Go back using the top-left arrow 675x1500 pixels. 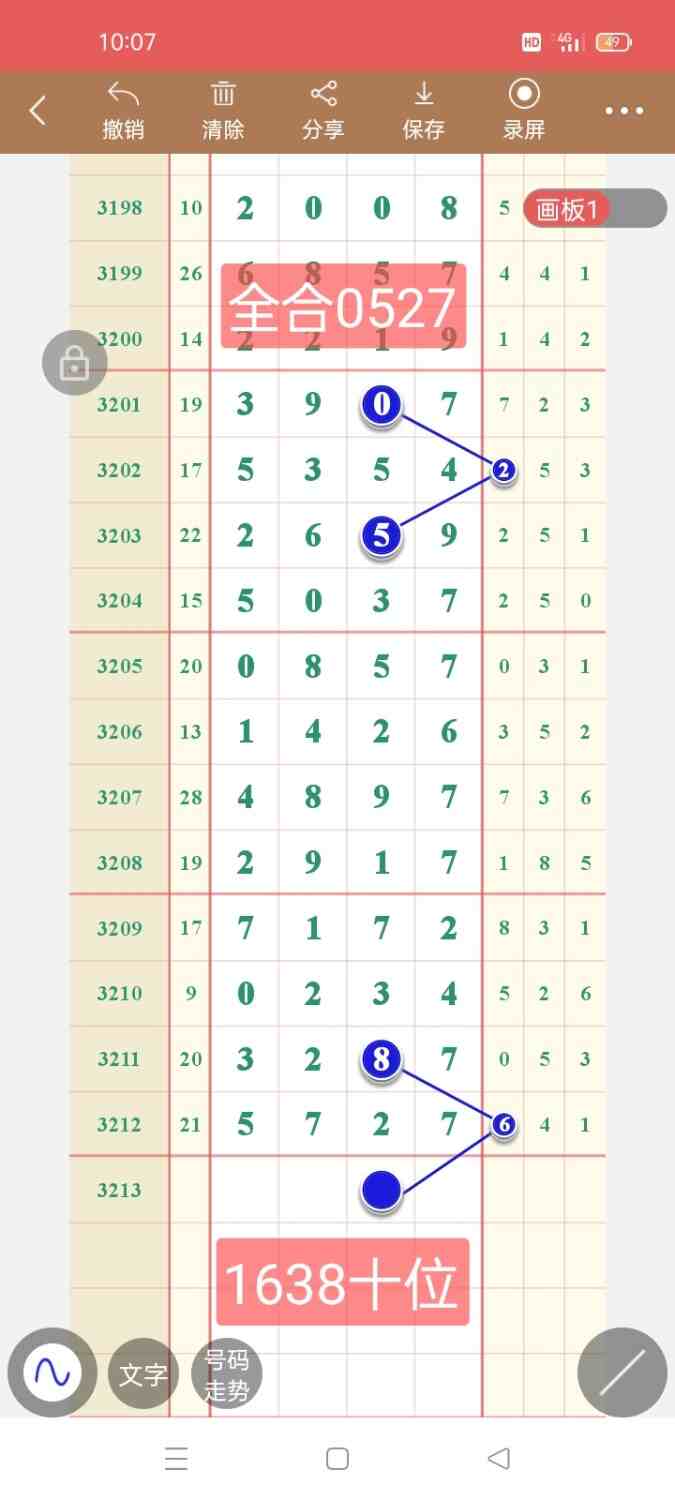point(38,111)
